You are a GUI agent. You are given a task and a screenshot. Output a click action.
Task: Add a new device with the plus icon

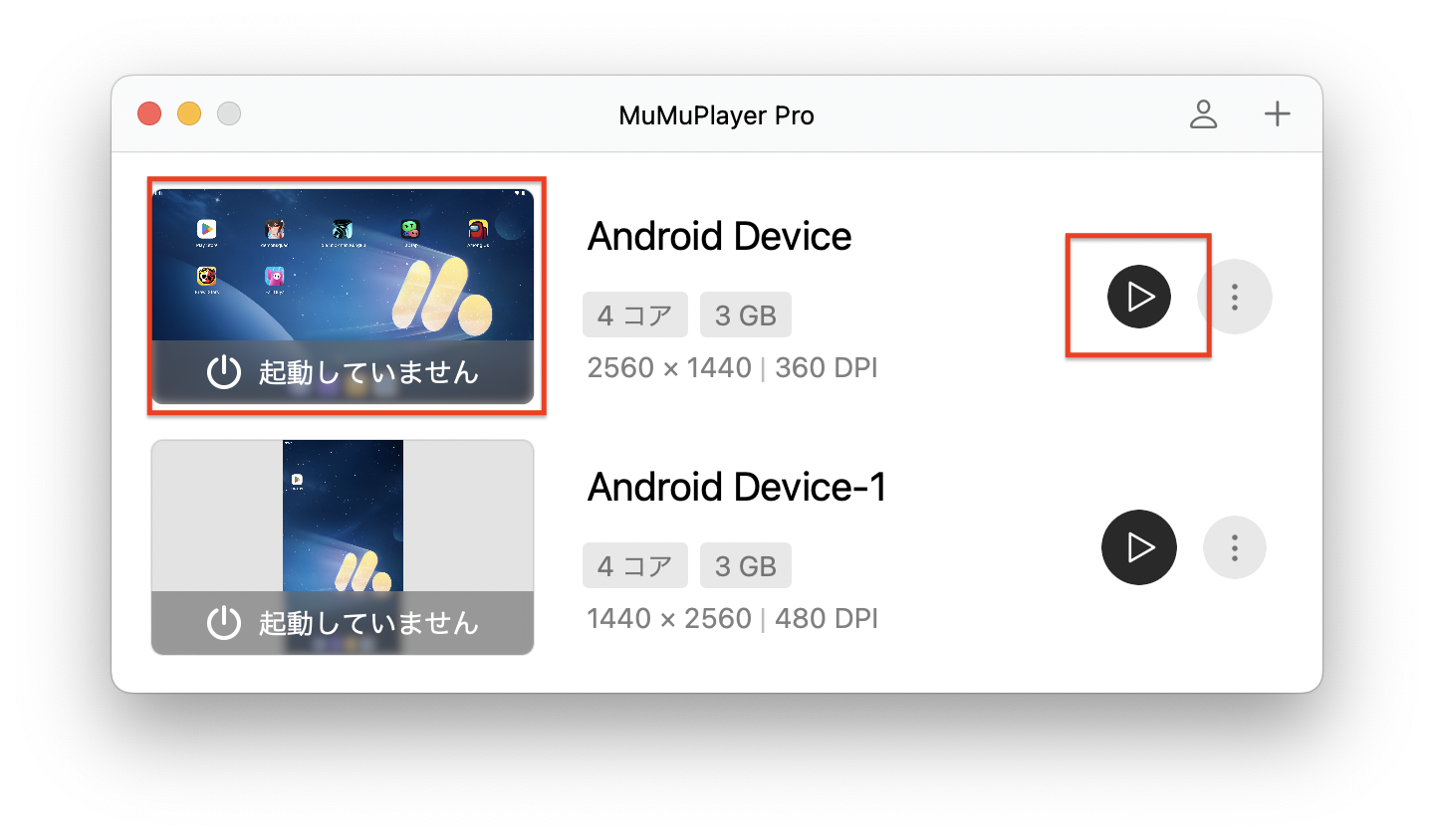point(1277,114)
